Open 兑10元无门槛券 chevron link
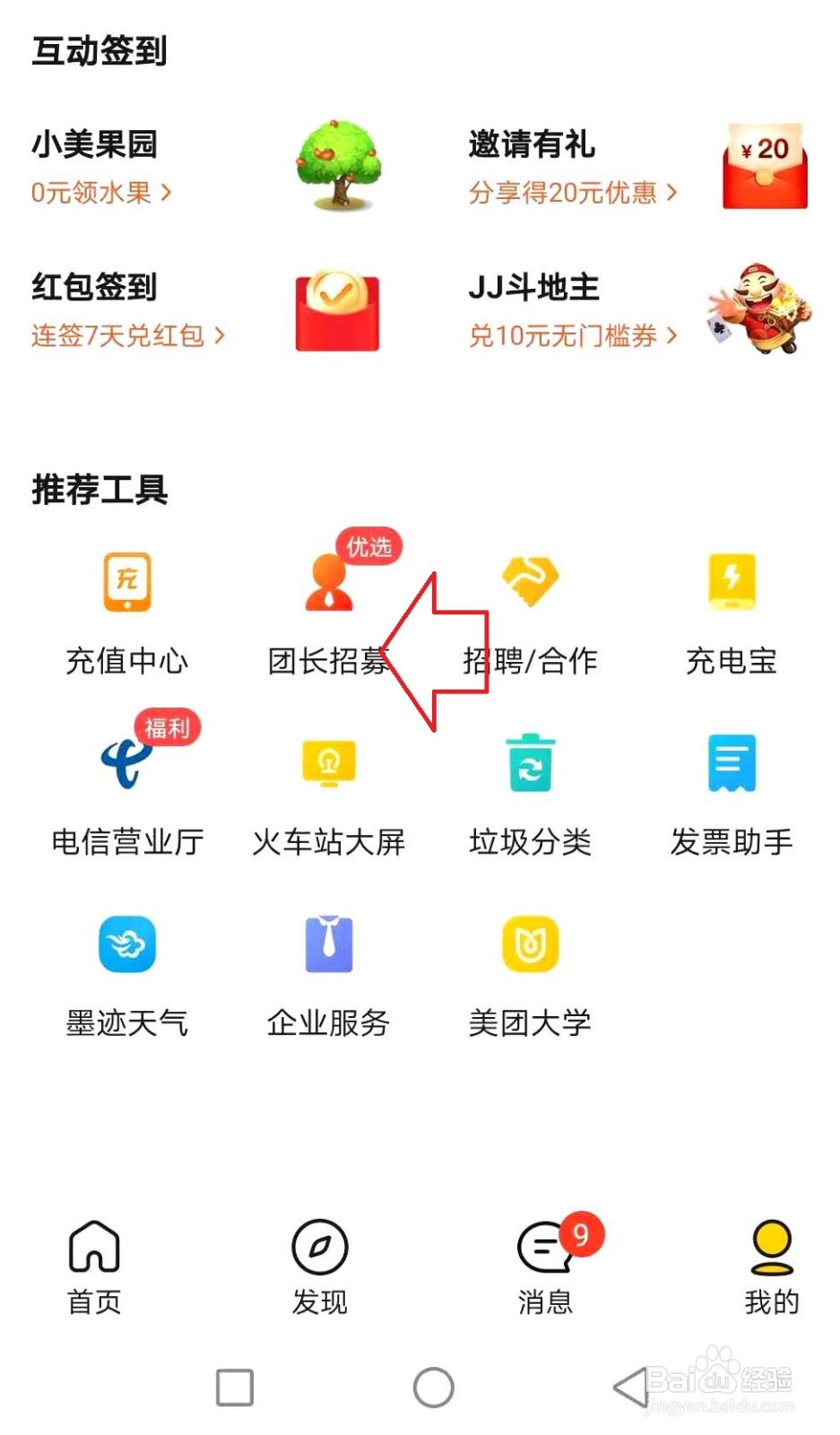Viewport: 840px width, 1435px height. click(x=673, y=335)
